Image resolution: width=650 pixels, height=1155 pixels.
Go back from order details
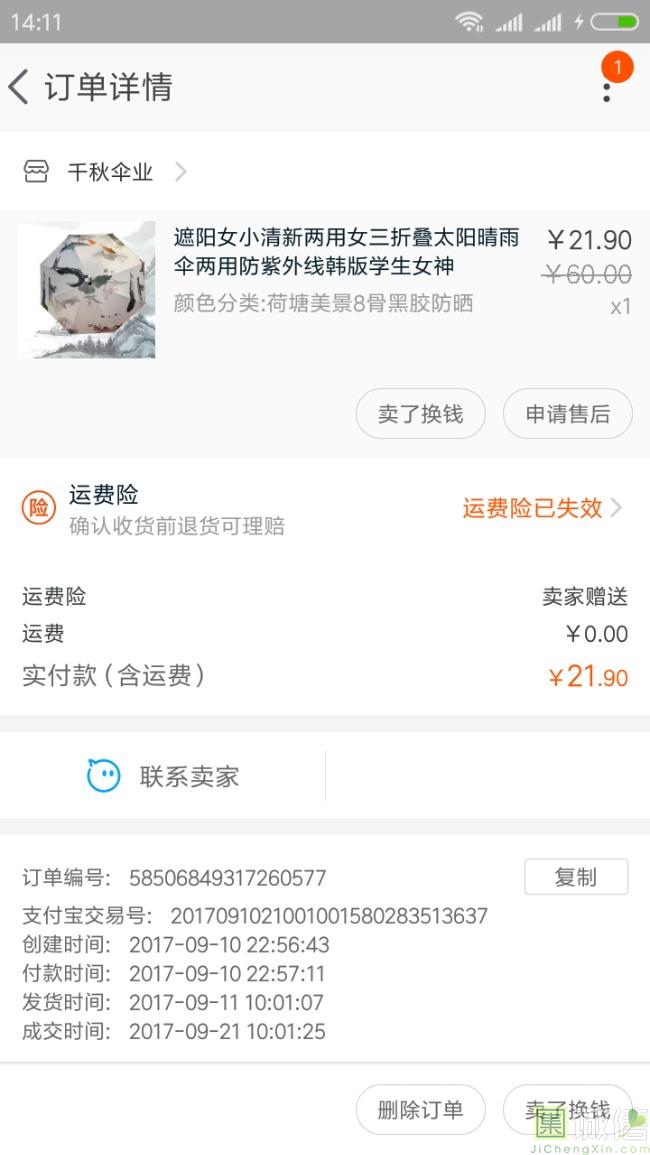tap(20, 87)
